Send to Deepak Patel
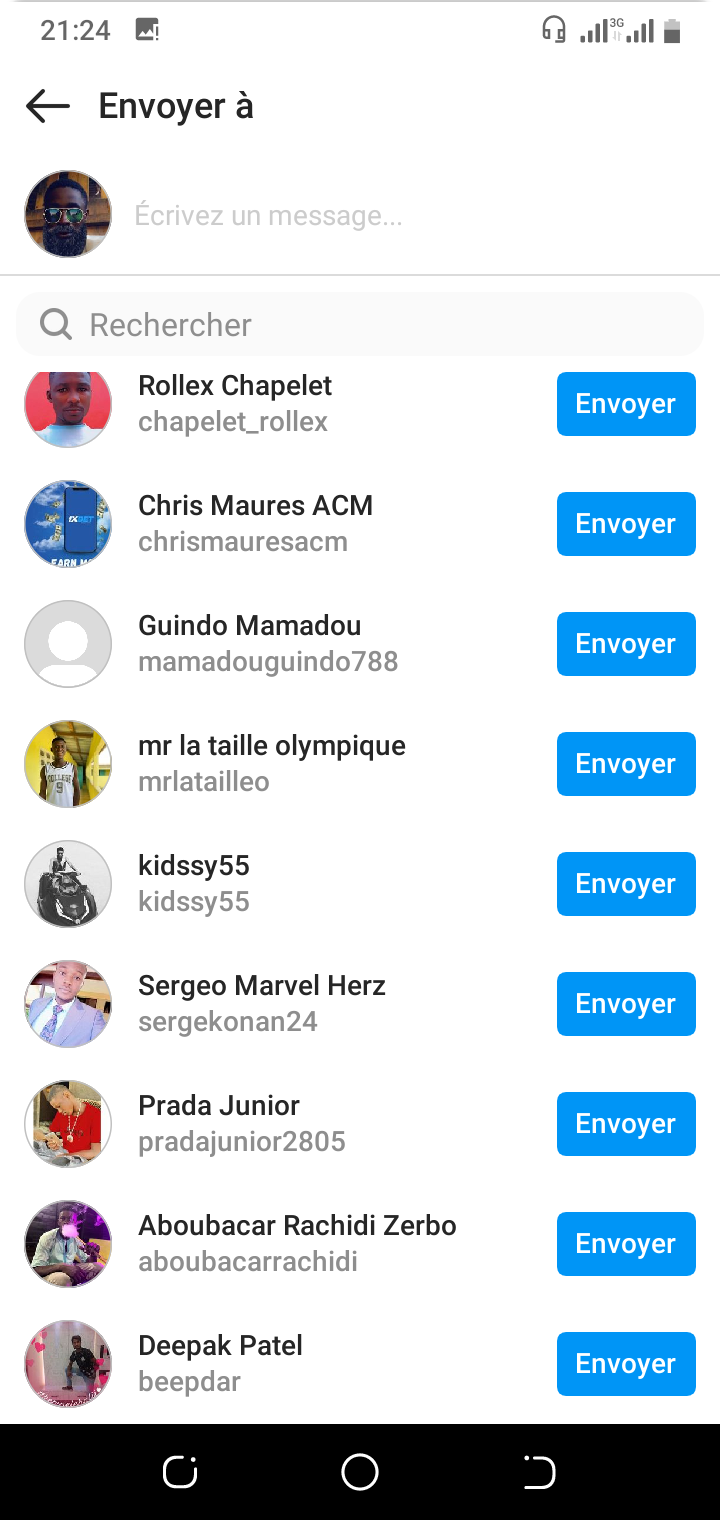 [625, 1364]
